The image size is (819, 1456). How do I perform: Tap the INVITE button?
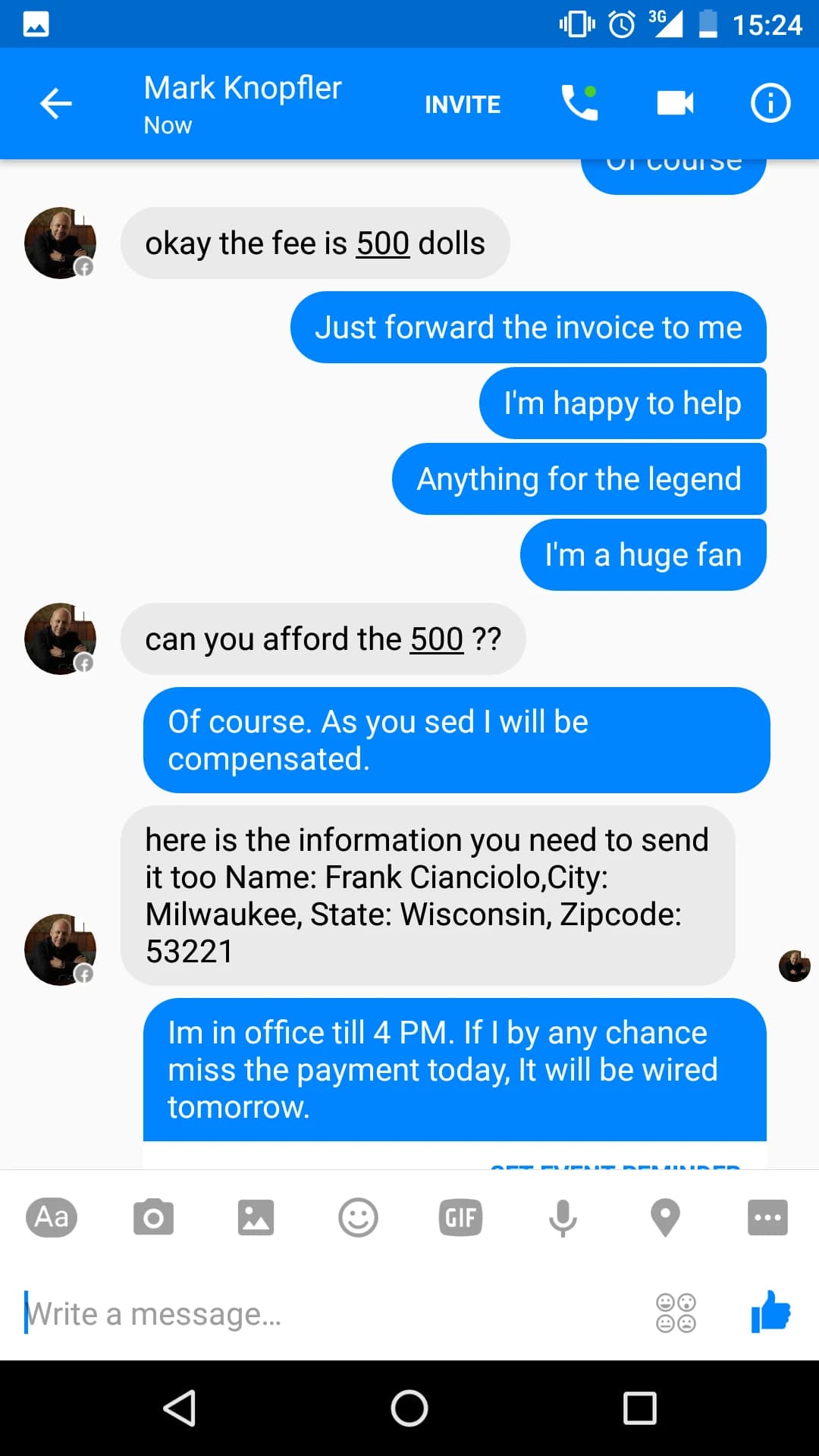pos(463,104)
